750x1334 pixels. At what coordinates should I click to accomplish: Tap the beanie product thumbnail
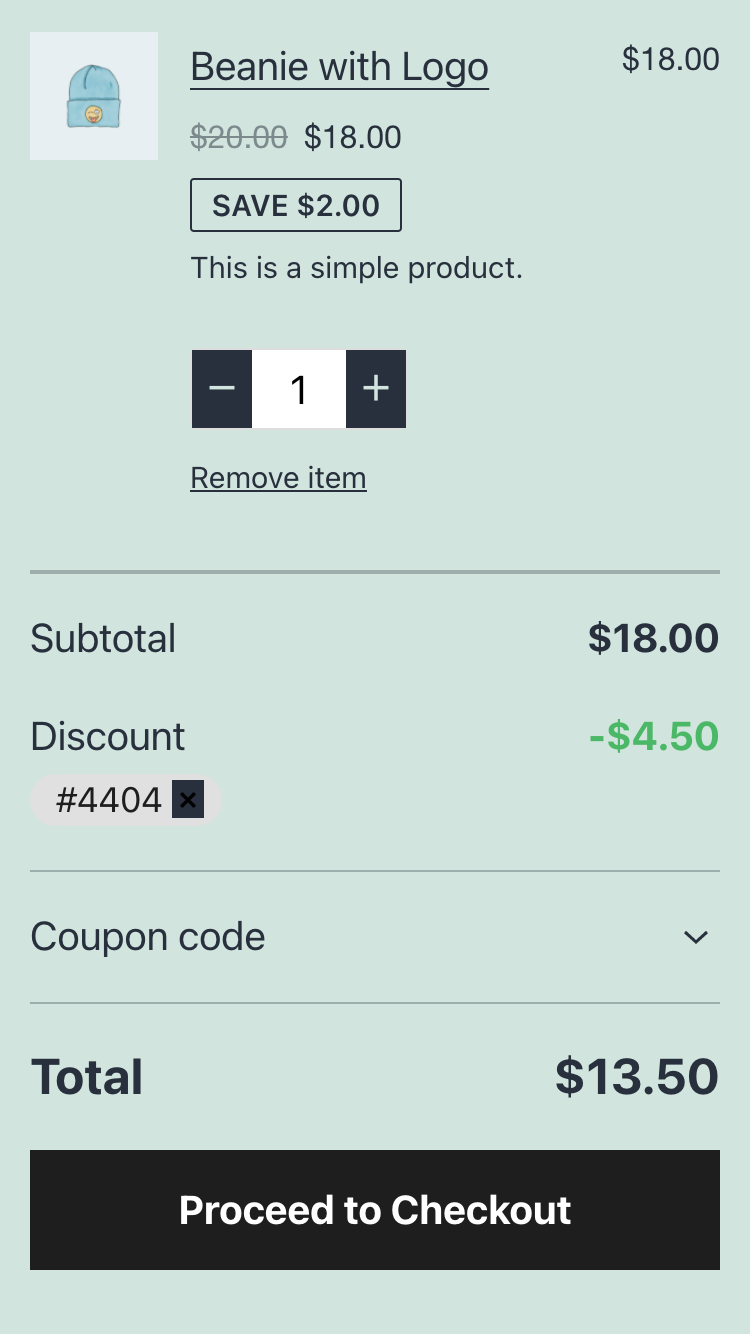coord(94,96)
